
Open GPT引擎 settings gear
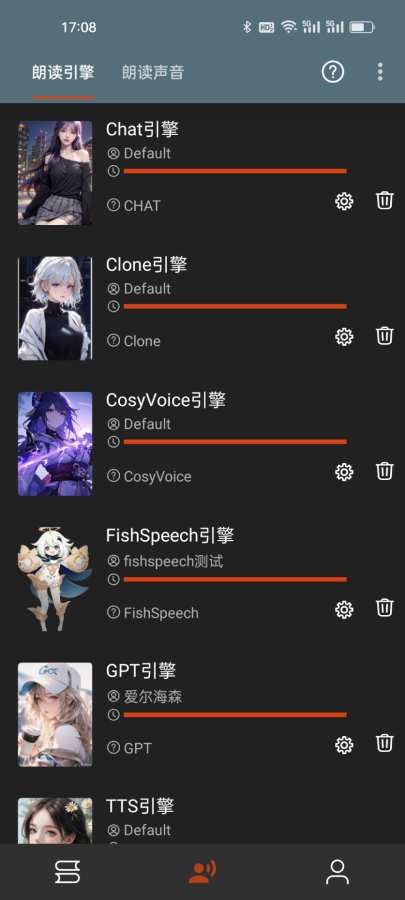pos(344,745)
